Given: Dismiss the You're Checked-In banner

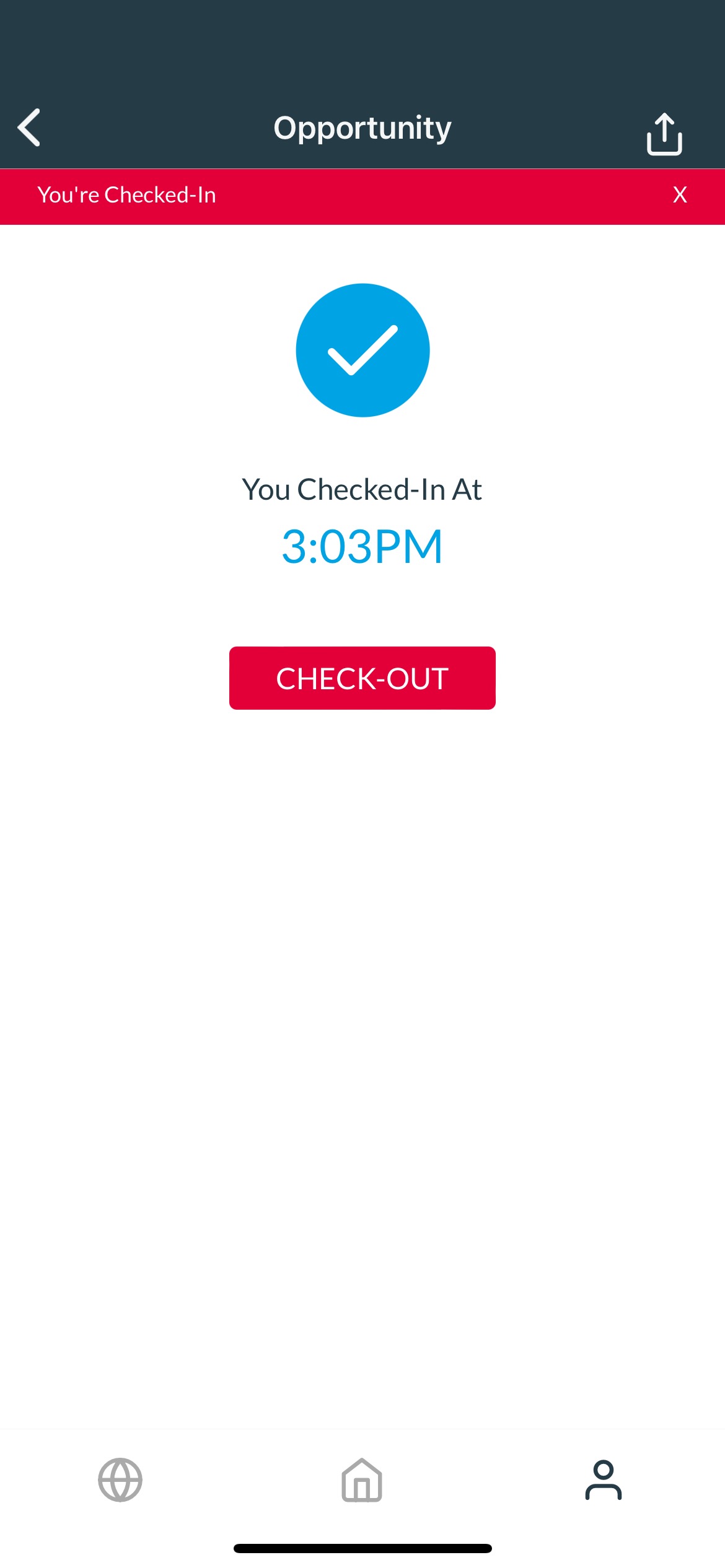Looking at the screenshot, I should pyautogui.click(x=680, y=195).
